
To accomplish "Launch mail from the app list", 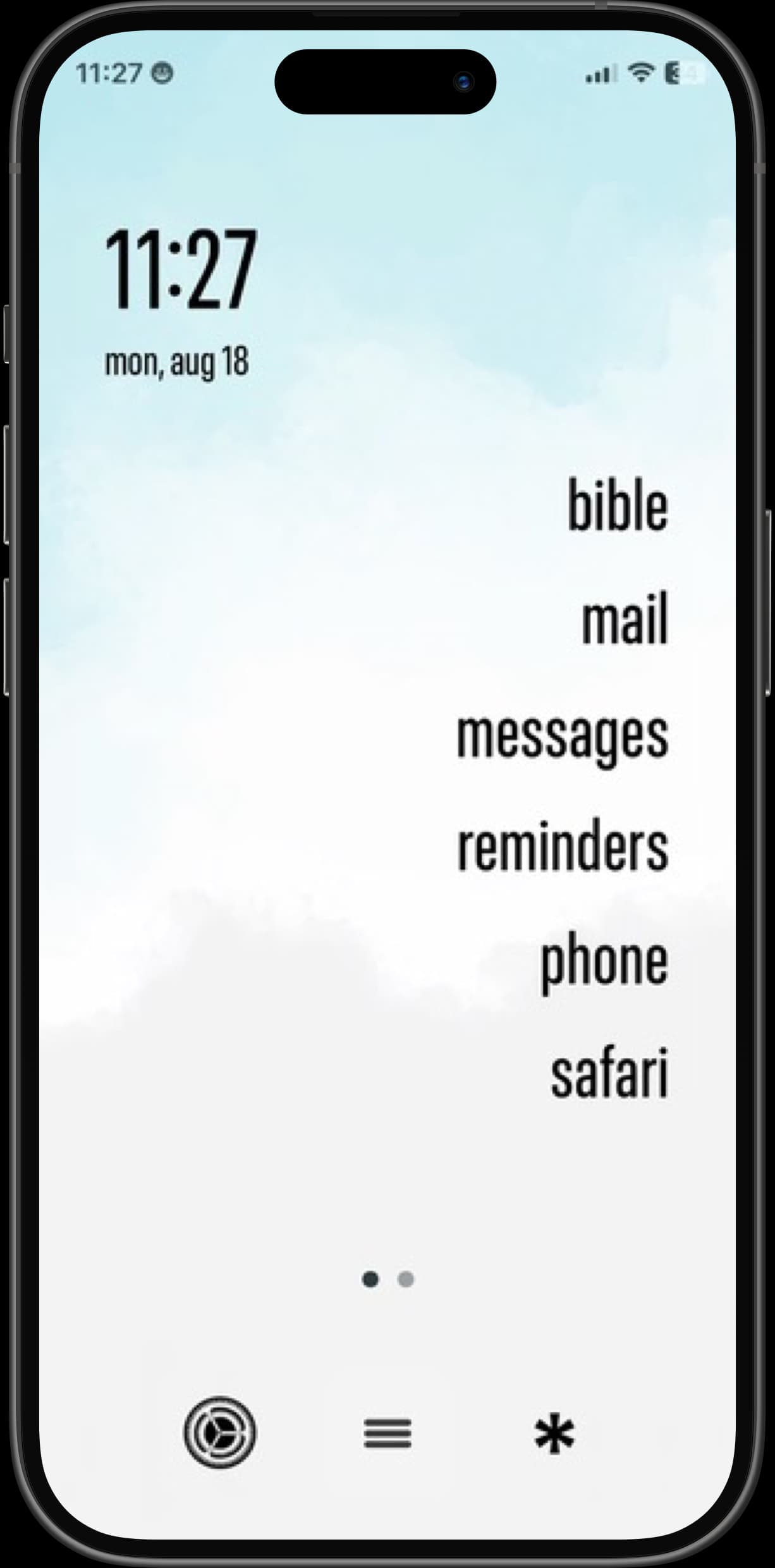I will tap(625, 618).
